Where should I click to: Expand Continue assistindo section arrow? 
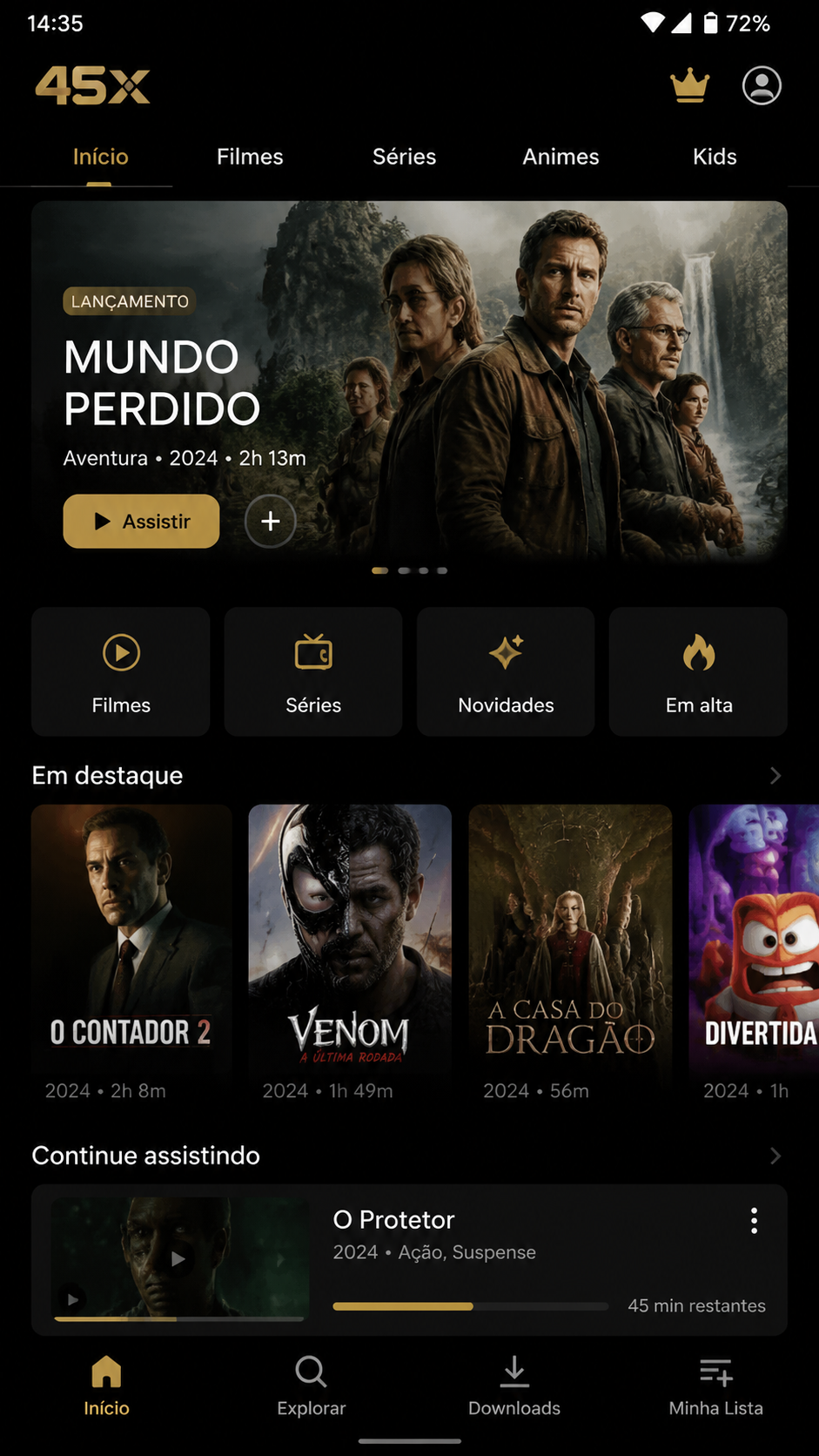(x=775, y=1156)
